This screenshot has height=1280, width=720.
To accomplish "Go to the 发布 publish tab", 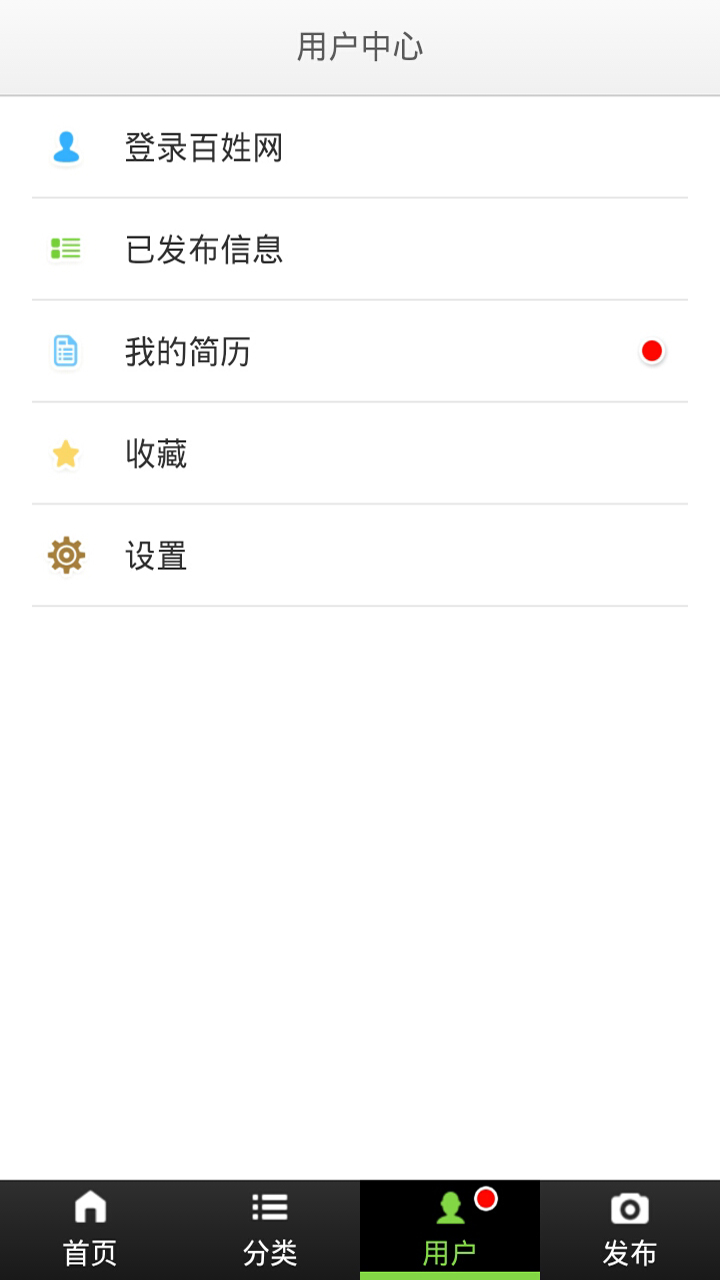I will 630,1230.
